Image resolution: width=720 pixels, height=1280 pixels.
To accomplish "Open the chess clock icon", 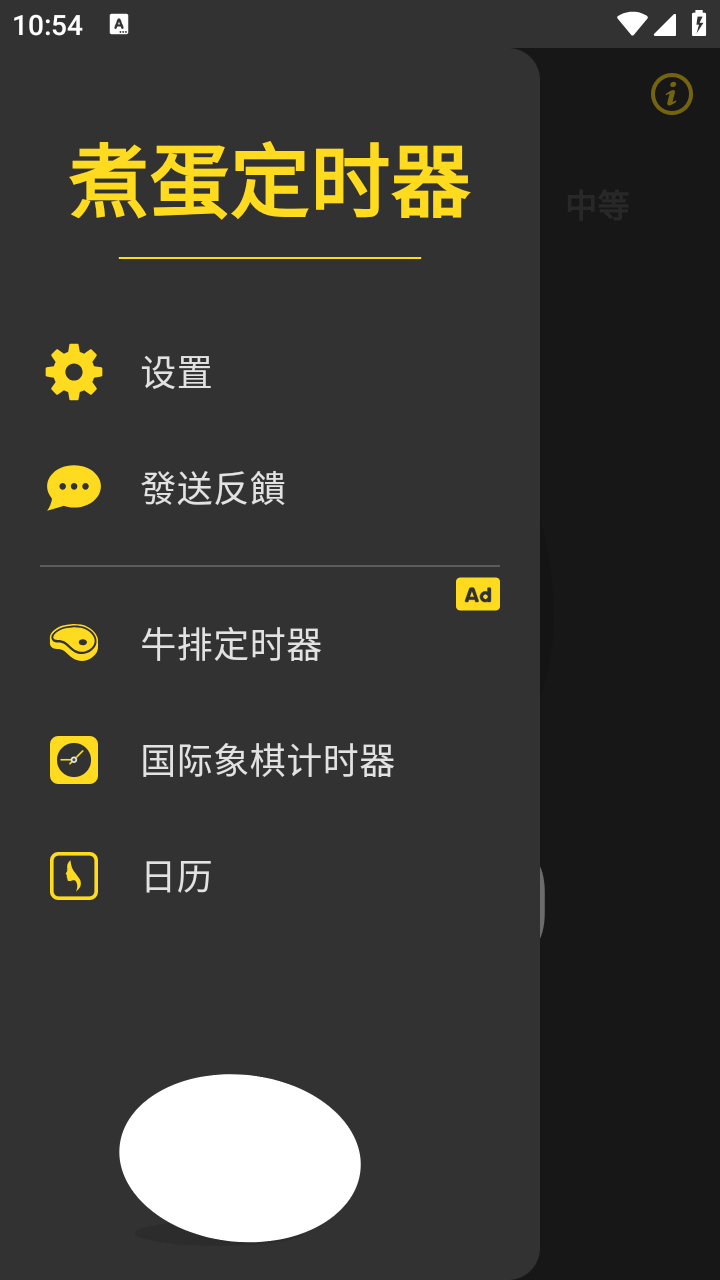I will point(73,760).
